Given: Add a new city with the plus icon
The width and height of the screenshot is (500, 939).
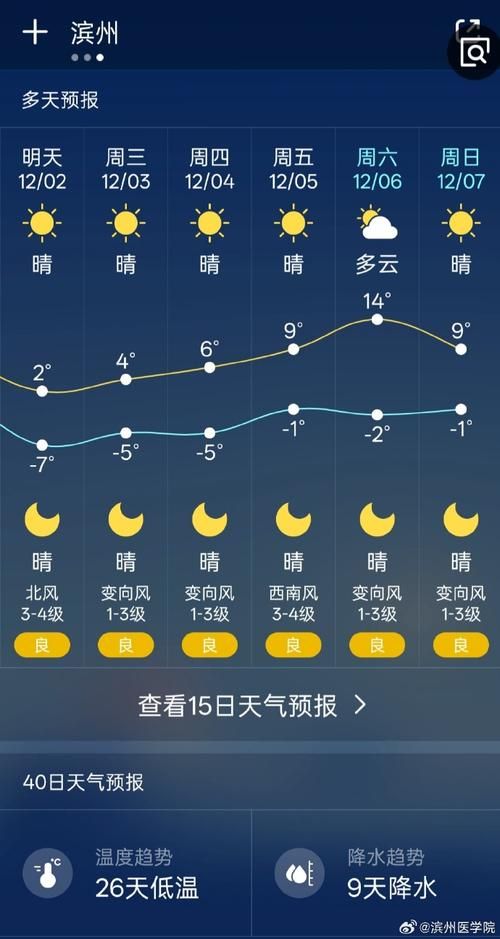Looking at the screenshot, I should click(x=35, y=32).
